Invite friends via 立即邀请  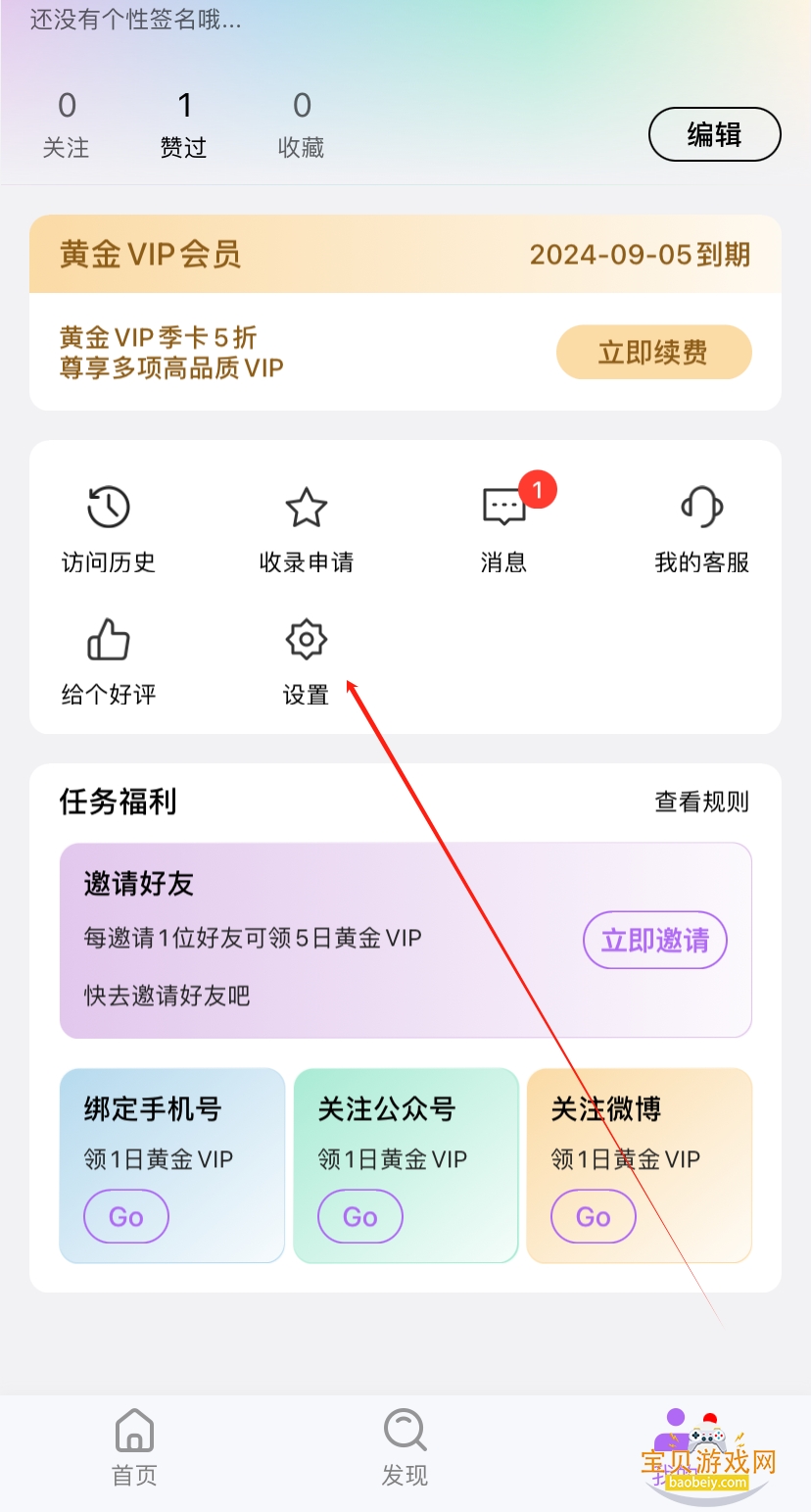pyautogui.click(x=654, y=941)
